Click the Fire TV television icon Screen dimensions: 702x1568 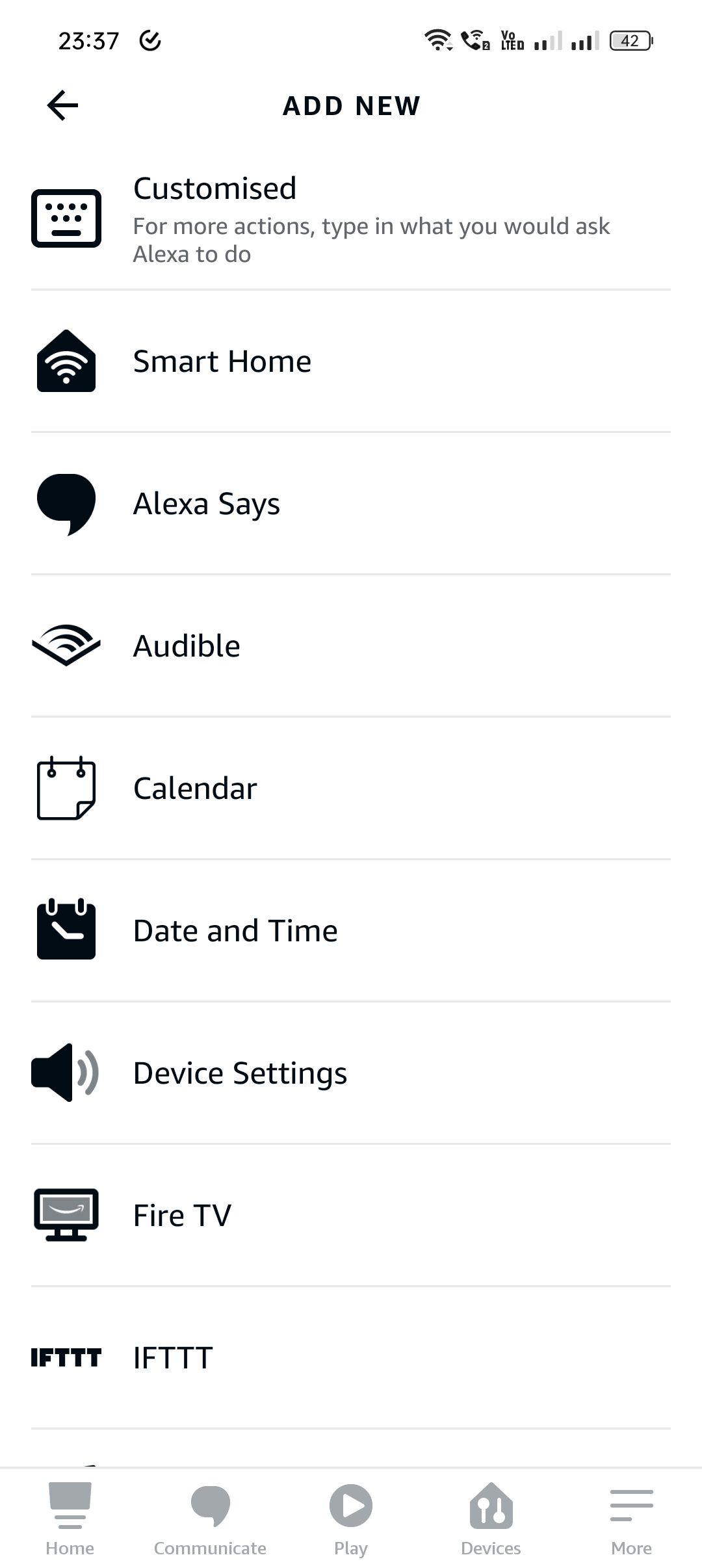tap(66, 1216)
